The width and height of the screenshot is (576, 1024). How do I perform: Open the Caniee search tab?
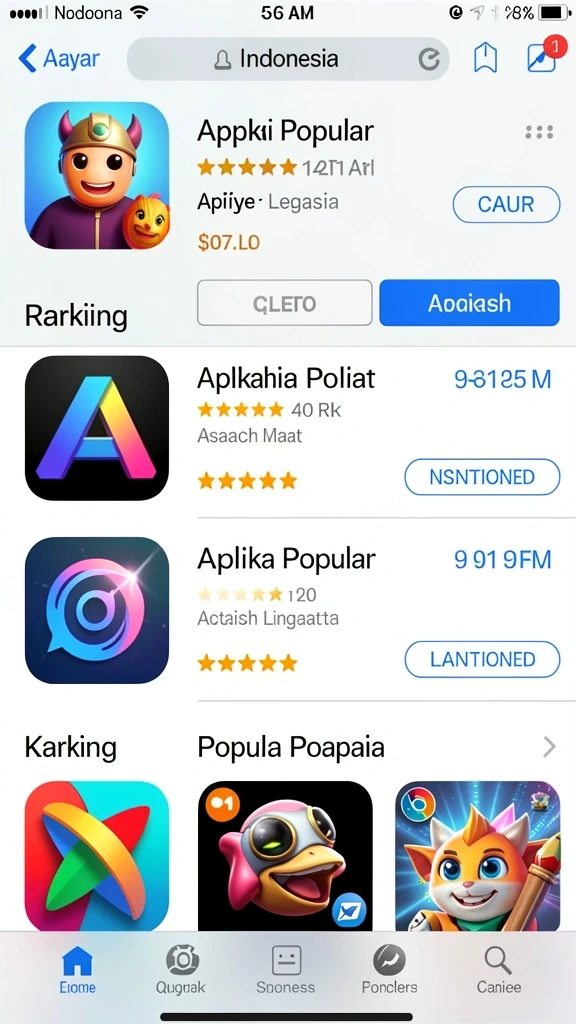pyautogui.click(x=499, y=970)
